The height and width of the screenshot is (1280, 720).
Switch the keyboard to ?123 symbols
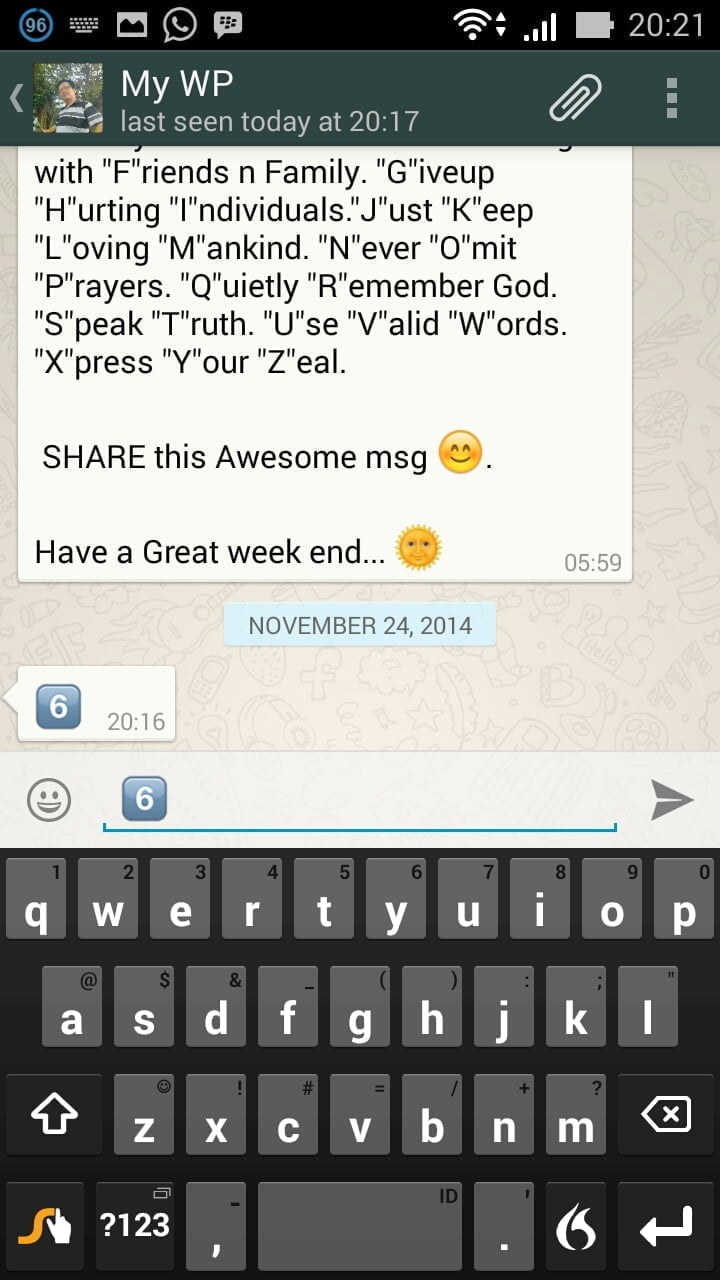pos(135,1225)
